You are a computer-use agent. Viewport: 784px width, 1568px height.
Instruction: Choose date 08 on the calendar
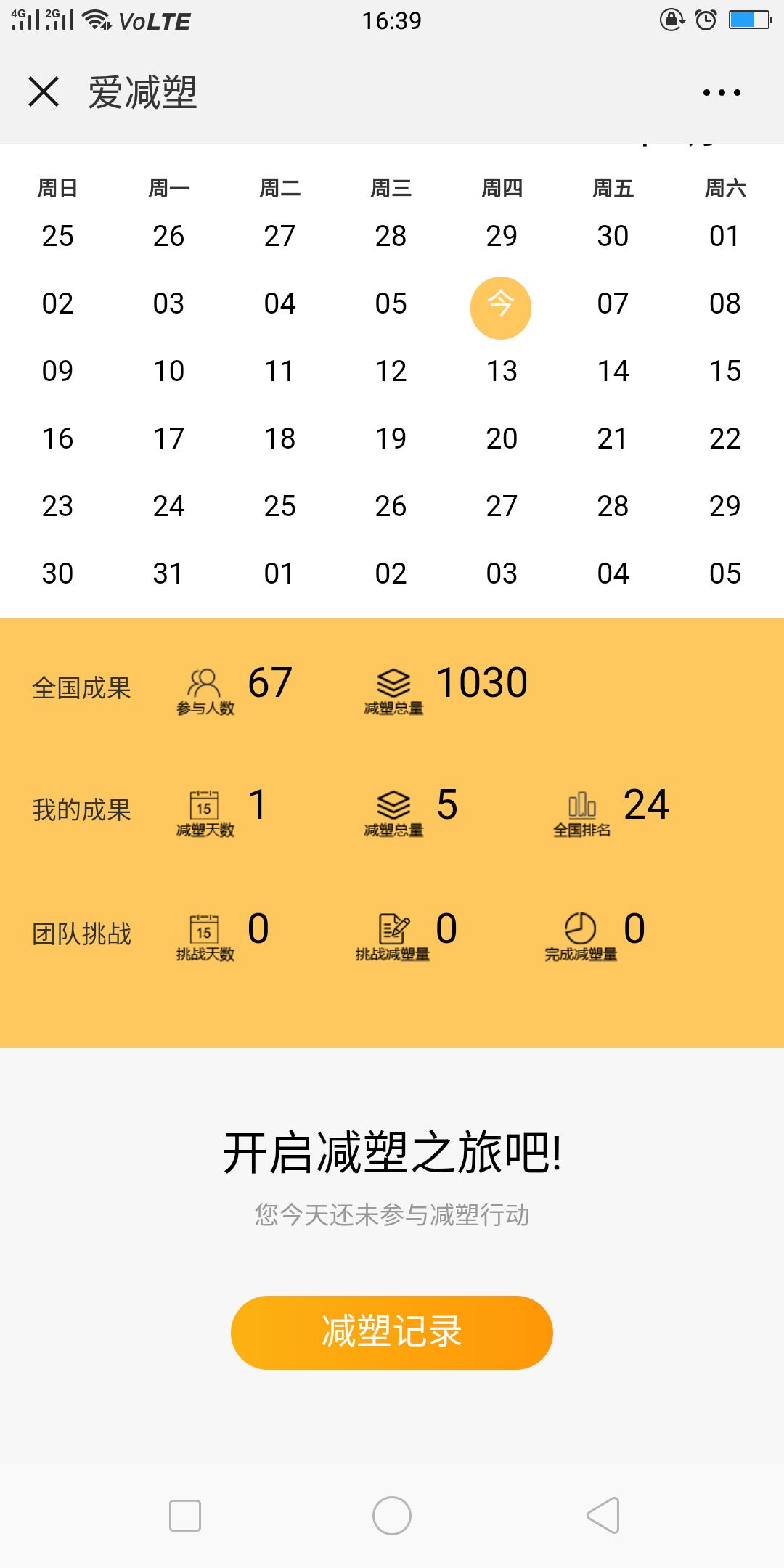pyautogui.click(x=724, y=303)
